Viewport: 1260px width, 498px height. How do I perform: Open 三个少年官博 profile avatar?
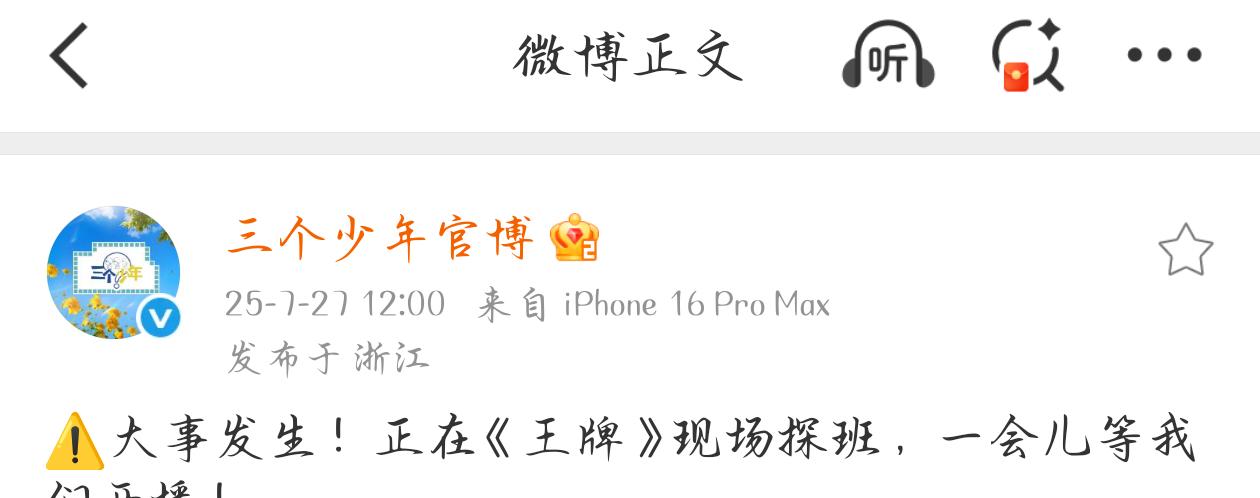tap(114, 272)
